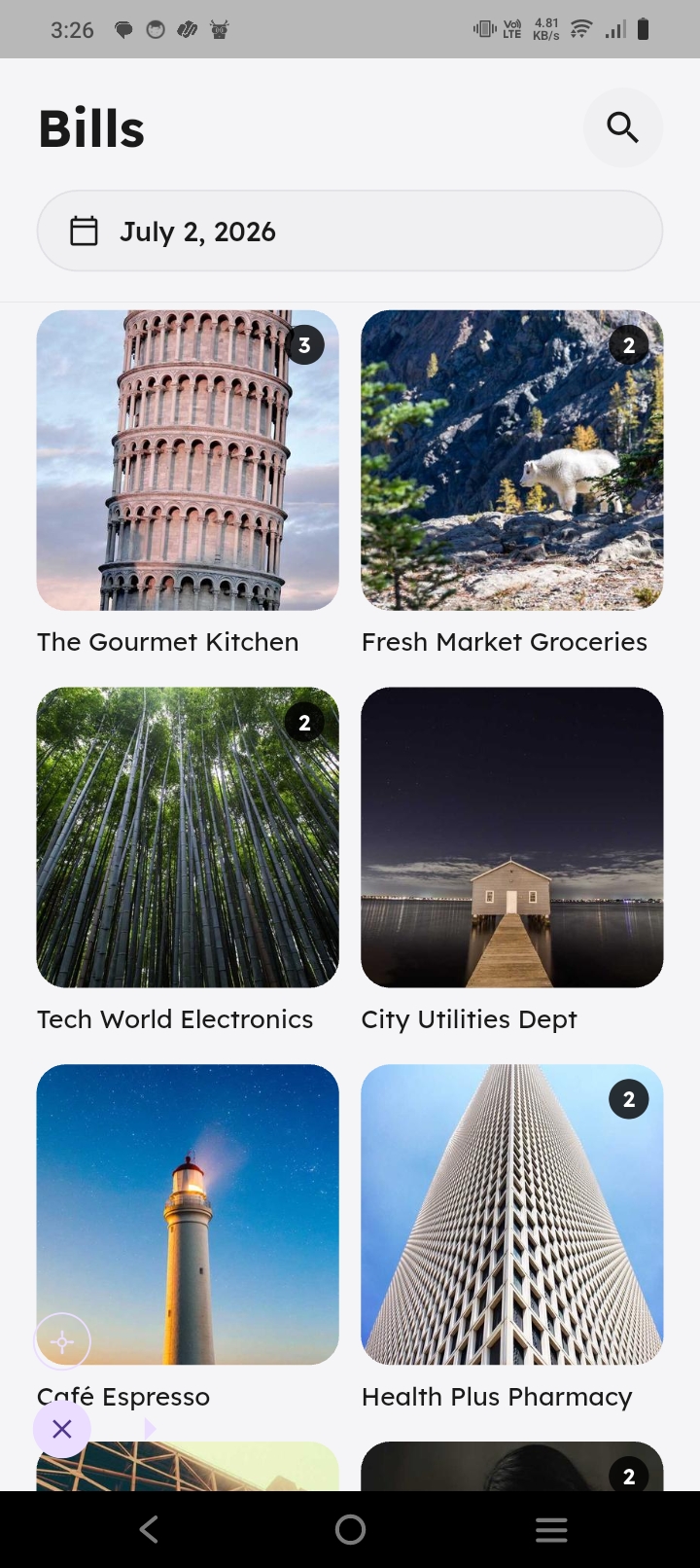Viewport: 700px width, 1568px height.
Task: Go back using the system back button
Action: pos(149,1529)
